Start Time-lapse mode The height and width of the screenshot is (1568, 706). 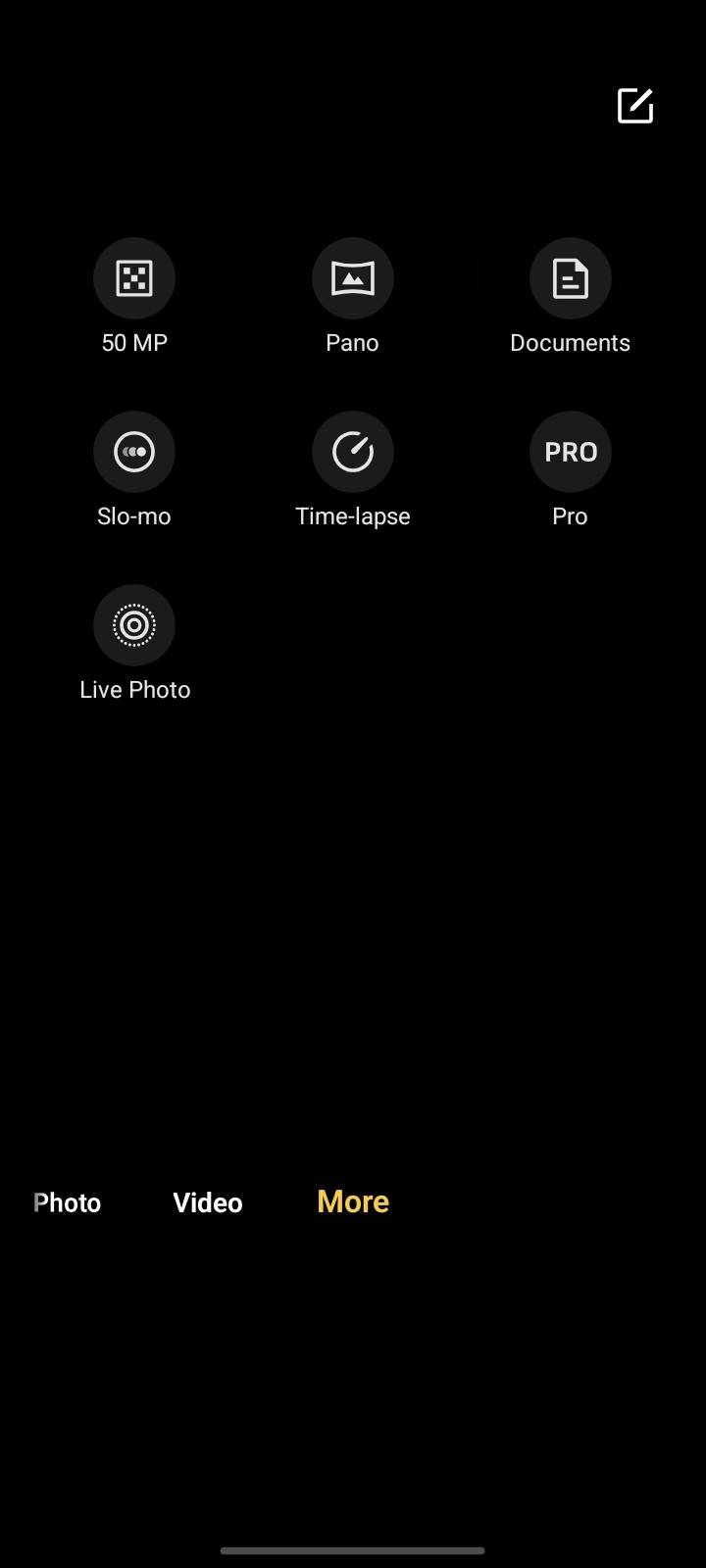click(x=353, y=452)
